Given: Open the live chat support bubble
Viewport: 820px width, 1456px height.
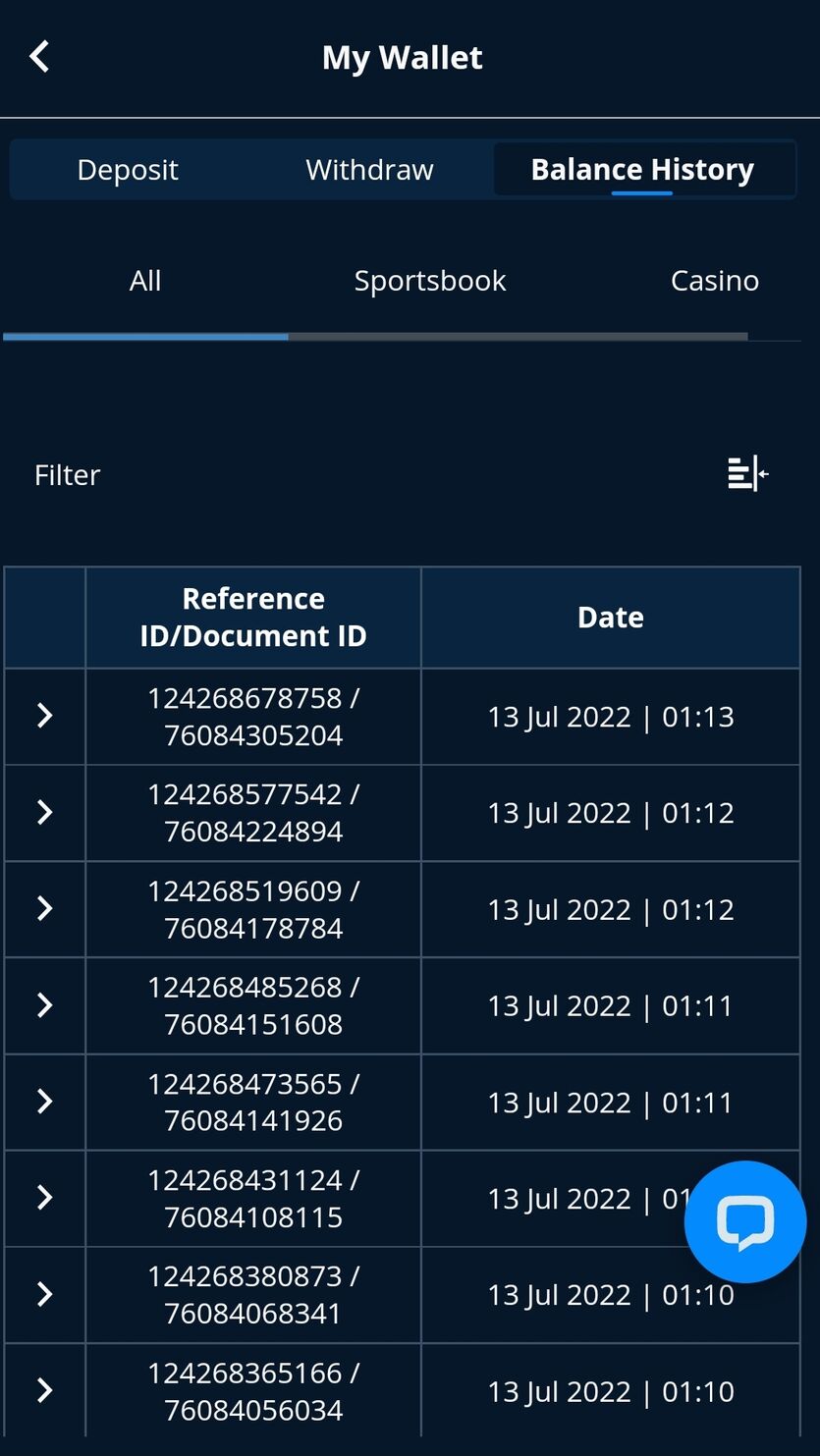Looking at the screenshot, I should [x=745, y=1222].
